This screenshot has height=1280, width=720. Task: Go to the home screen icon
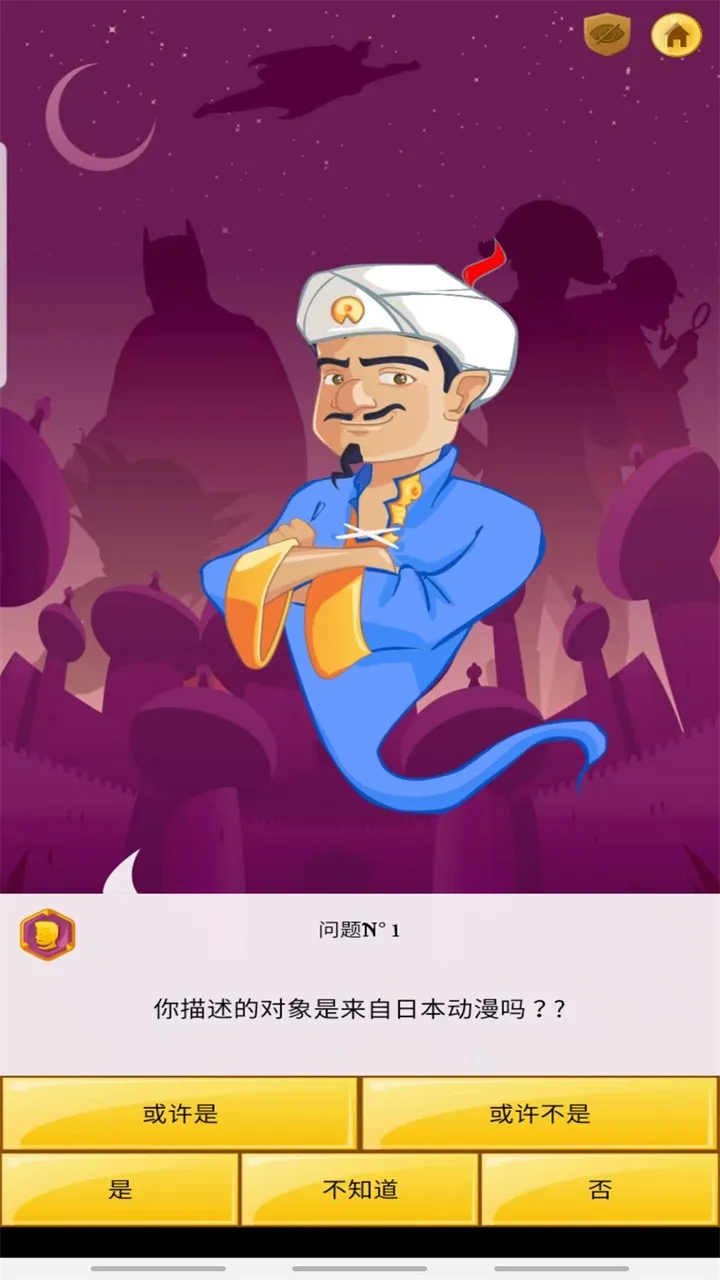coord(676,36)
